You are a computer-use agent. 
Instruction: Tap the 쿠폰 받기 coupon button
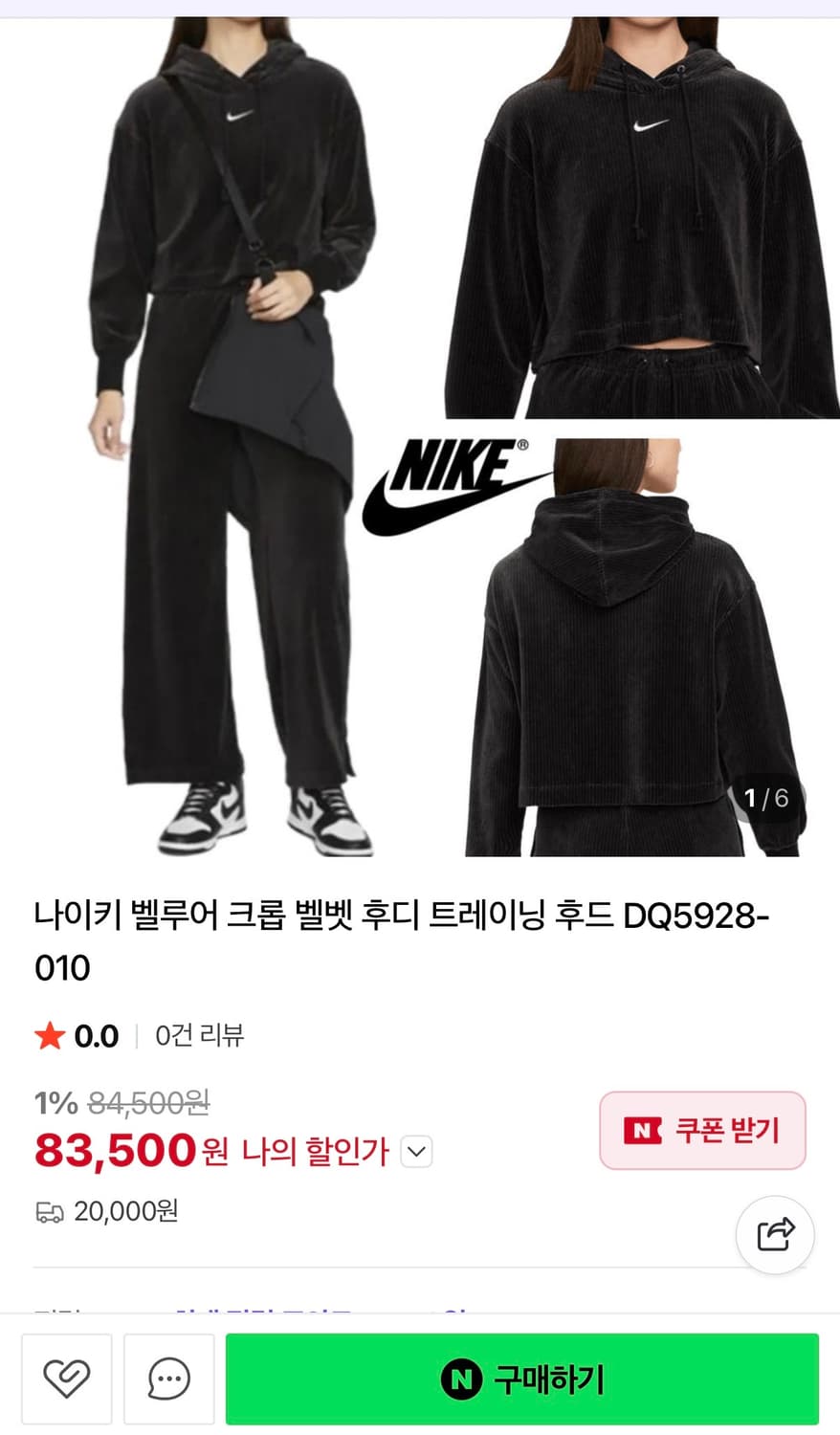702,1132
